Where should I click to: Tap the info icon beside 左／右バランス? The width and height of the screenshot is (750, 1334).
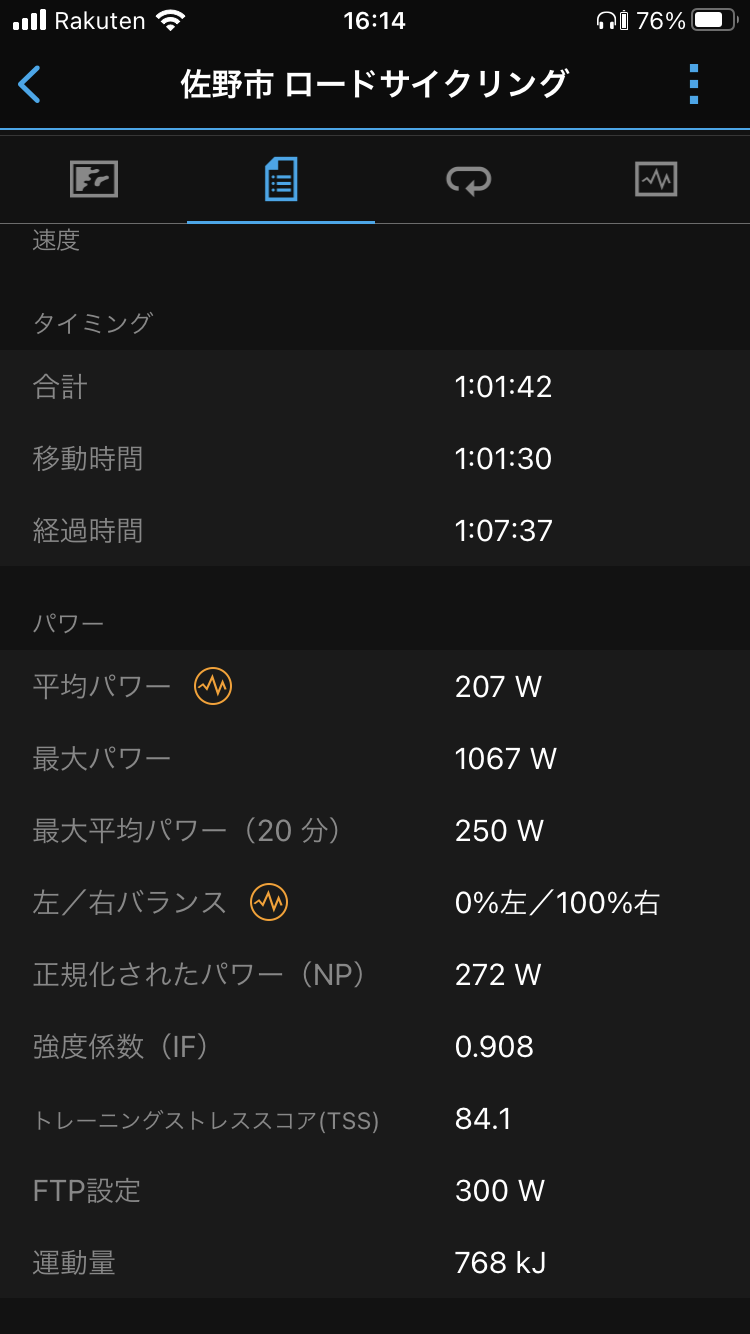coord(269,902)
